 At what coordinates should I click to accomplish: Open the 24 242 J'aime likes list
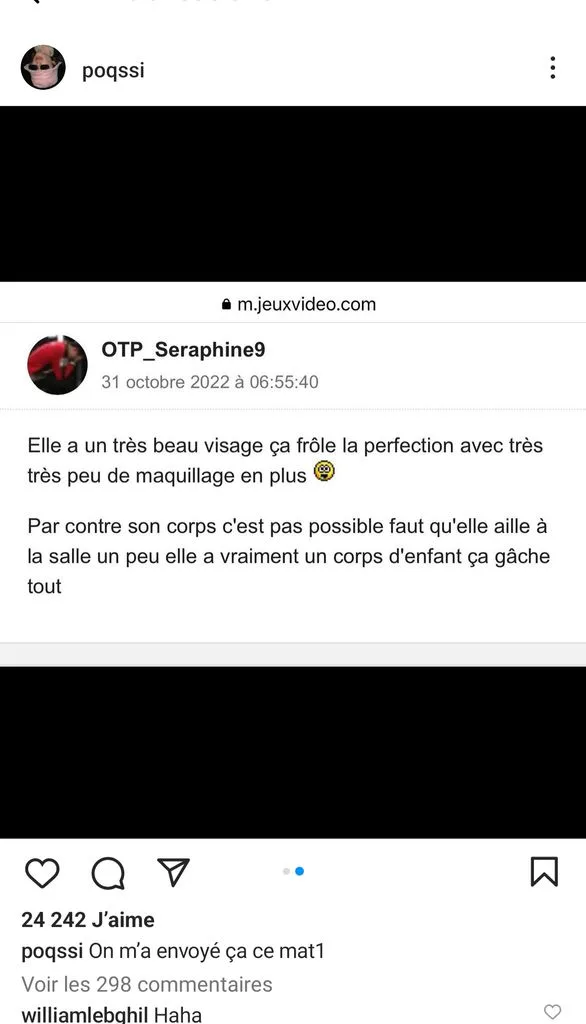(x=88, y=920)
